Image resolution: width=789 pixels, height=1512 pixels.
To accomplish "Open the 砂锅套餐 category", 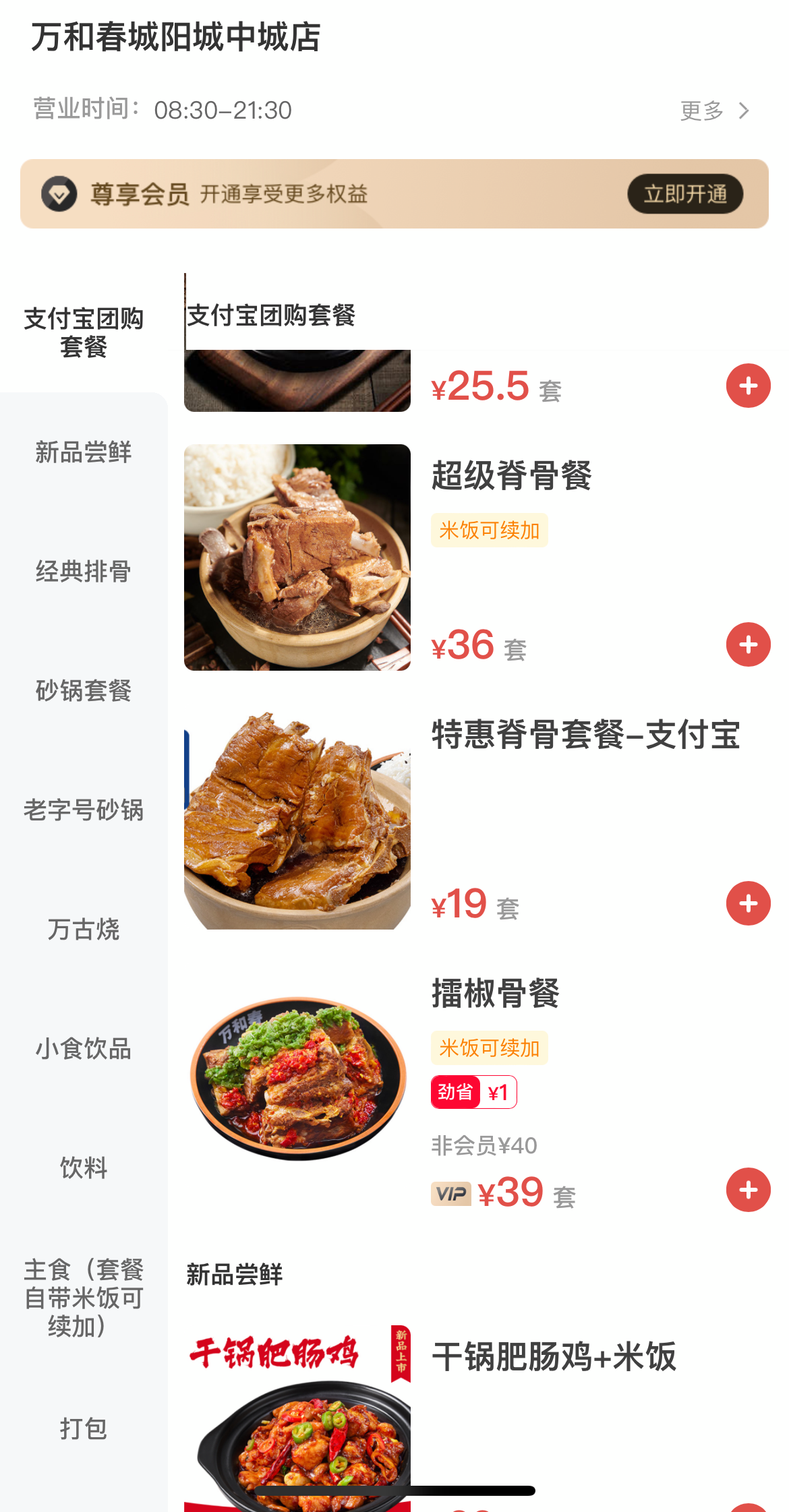I will click(84, 691).
